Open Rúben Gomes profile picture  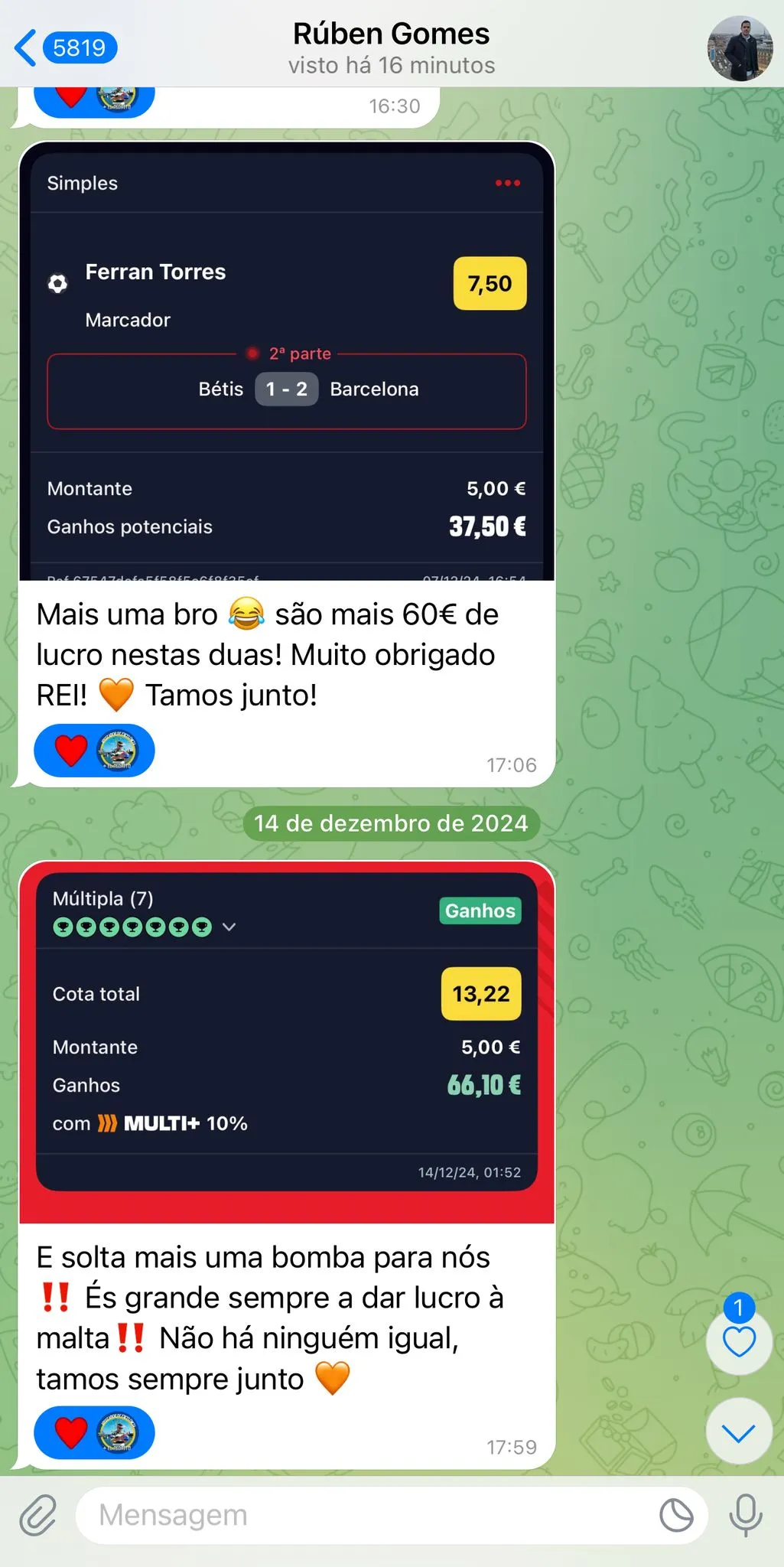click(x=739, y=47)
